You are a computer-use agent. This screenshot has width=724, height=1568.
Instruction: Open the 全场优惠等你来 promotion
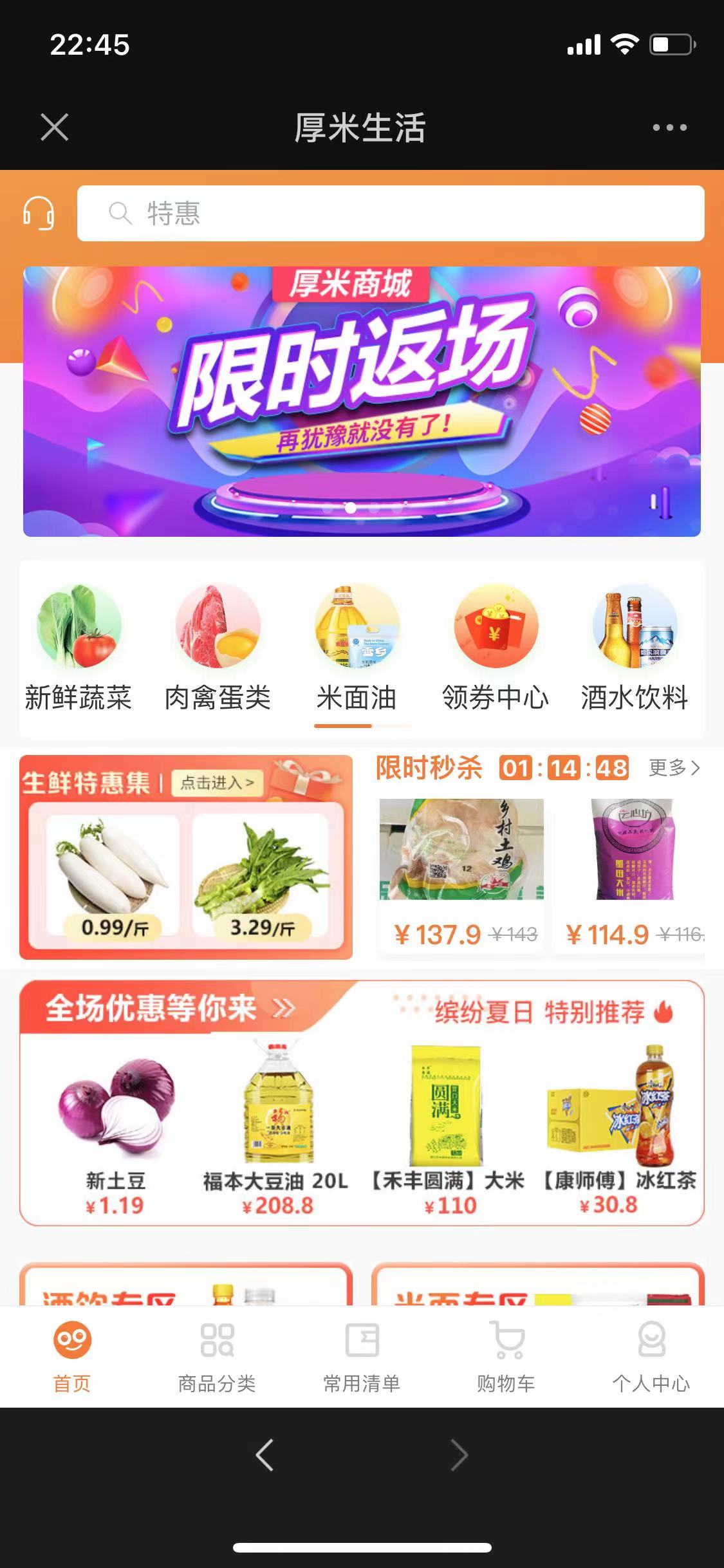tap(171, 1007)
